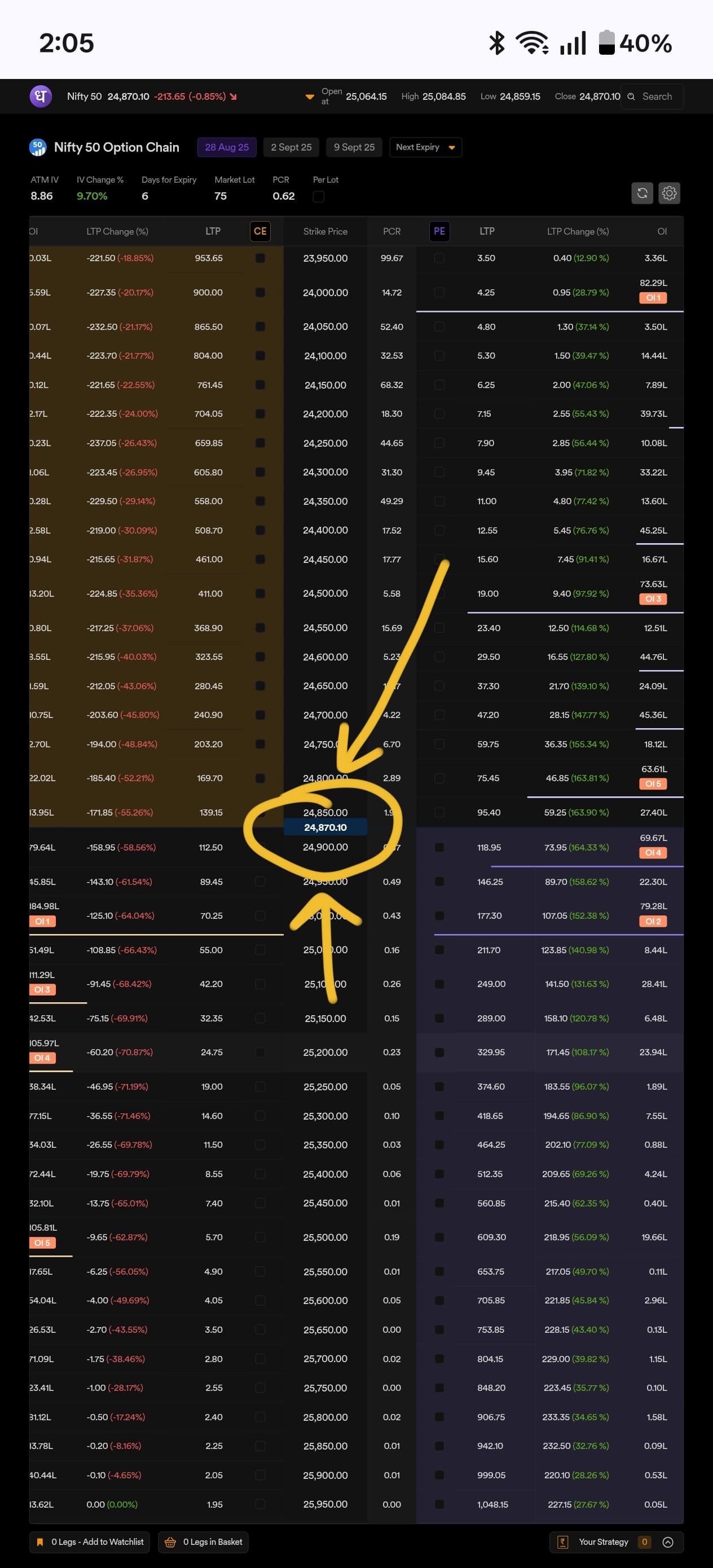Select the CE checkbox at strike 24,500.00
This screenshot has width=713, height=1568.
pos(260,593)
